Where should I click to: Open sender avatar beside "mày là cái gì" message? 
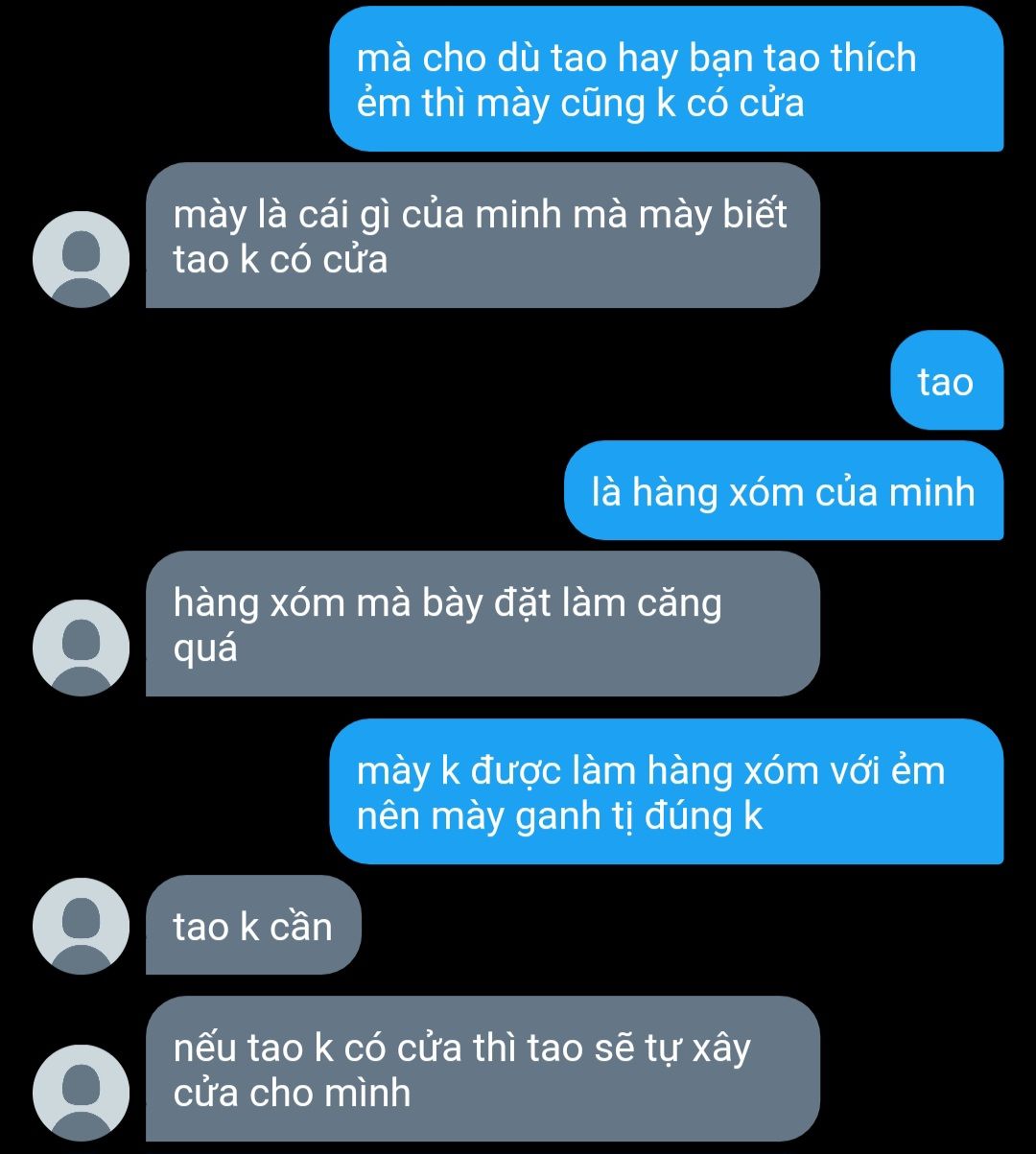(x=81, y=259)
